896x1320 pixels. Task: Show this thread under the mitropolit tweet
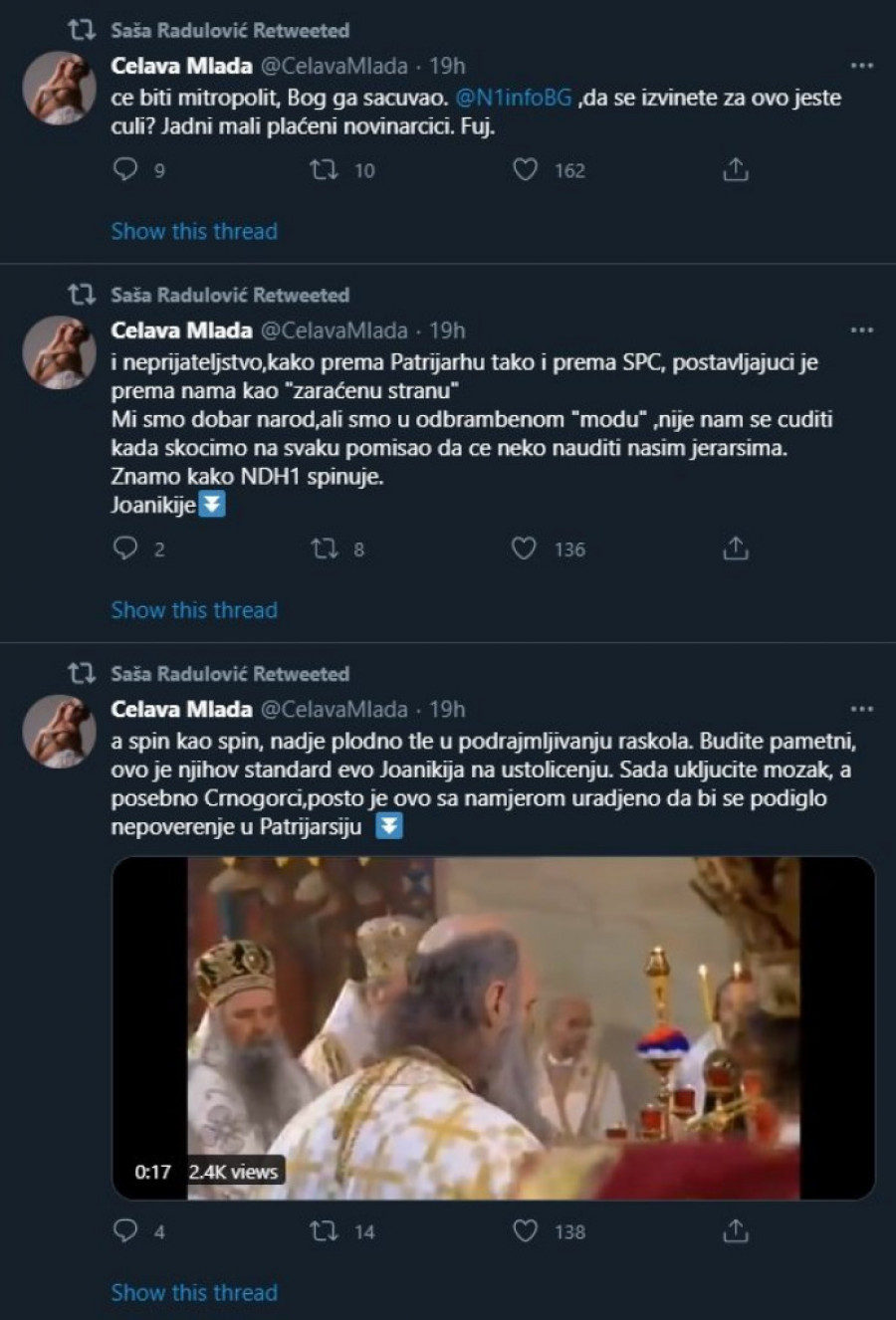point(194,231)
